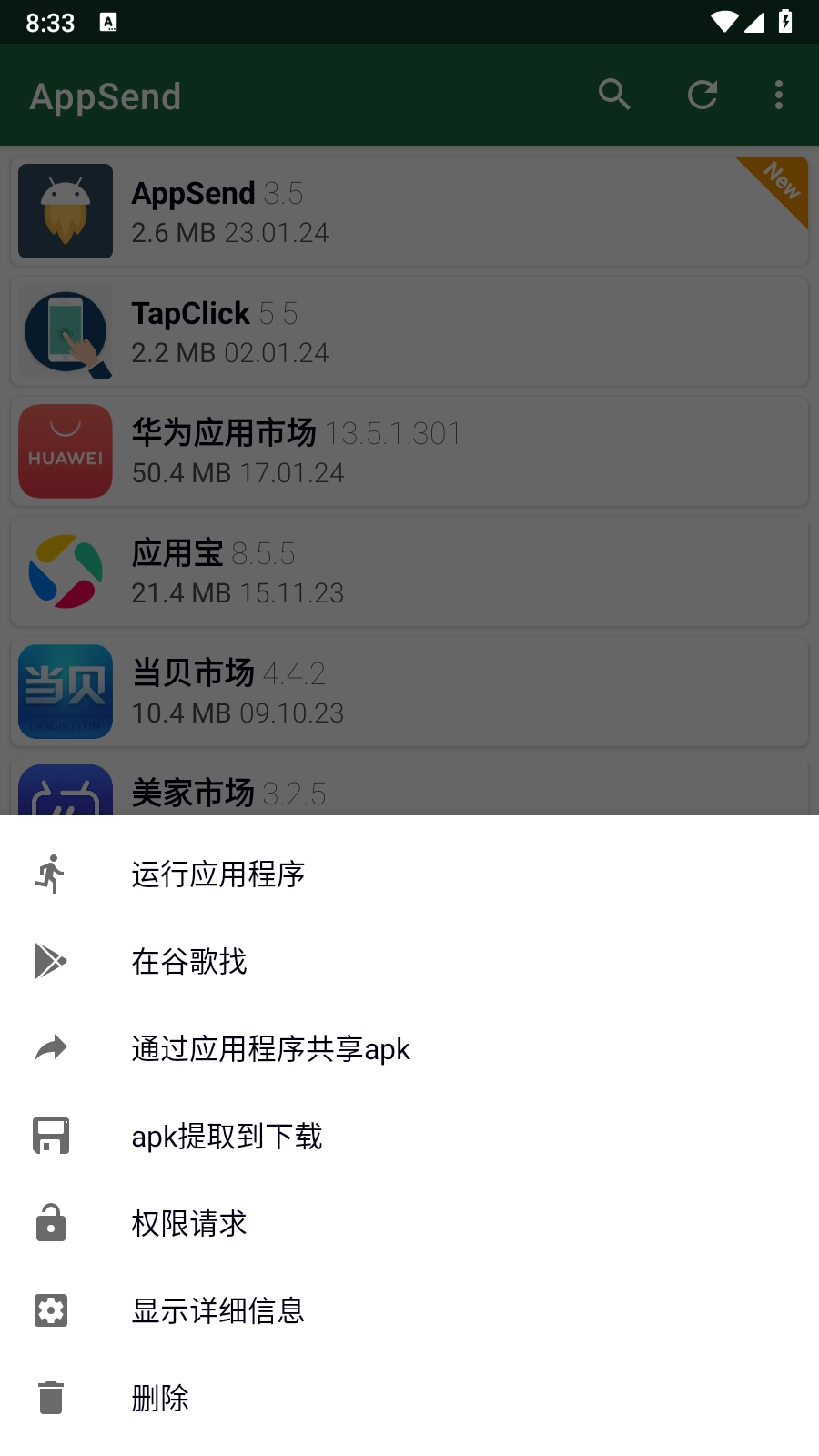The width and height of the screenshot is (819, 1456).
Task: Select apk提取到下载 option
Action: (x=227, y=1134)
